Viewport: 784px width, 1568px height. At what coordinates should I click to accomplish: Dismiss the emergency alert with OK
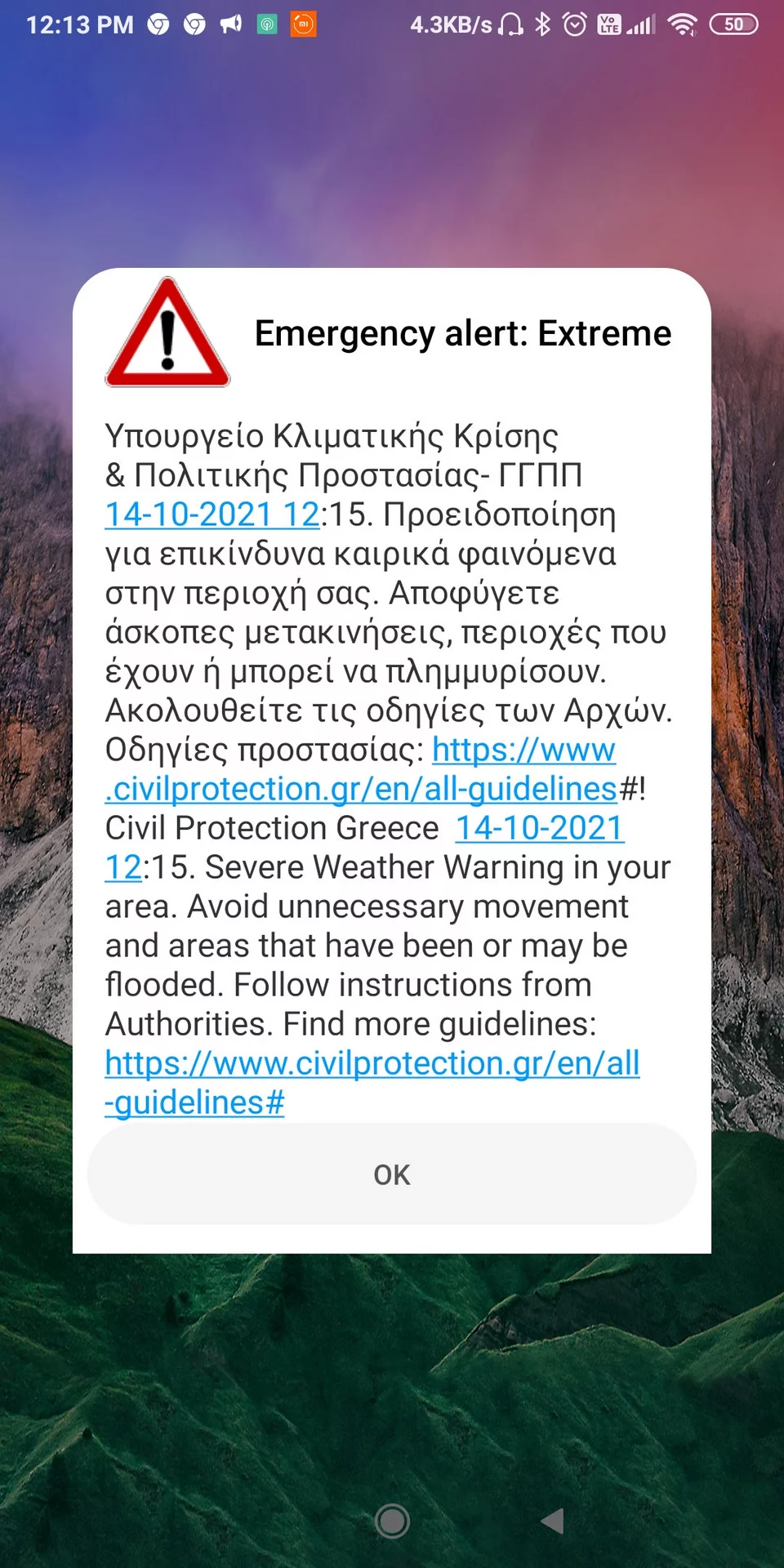tap(391, 1174)
